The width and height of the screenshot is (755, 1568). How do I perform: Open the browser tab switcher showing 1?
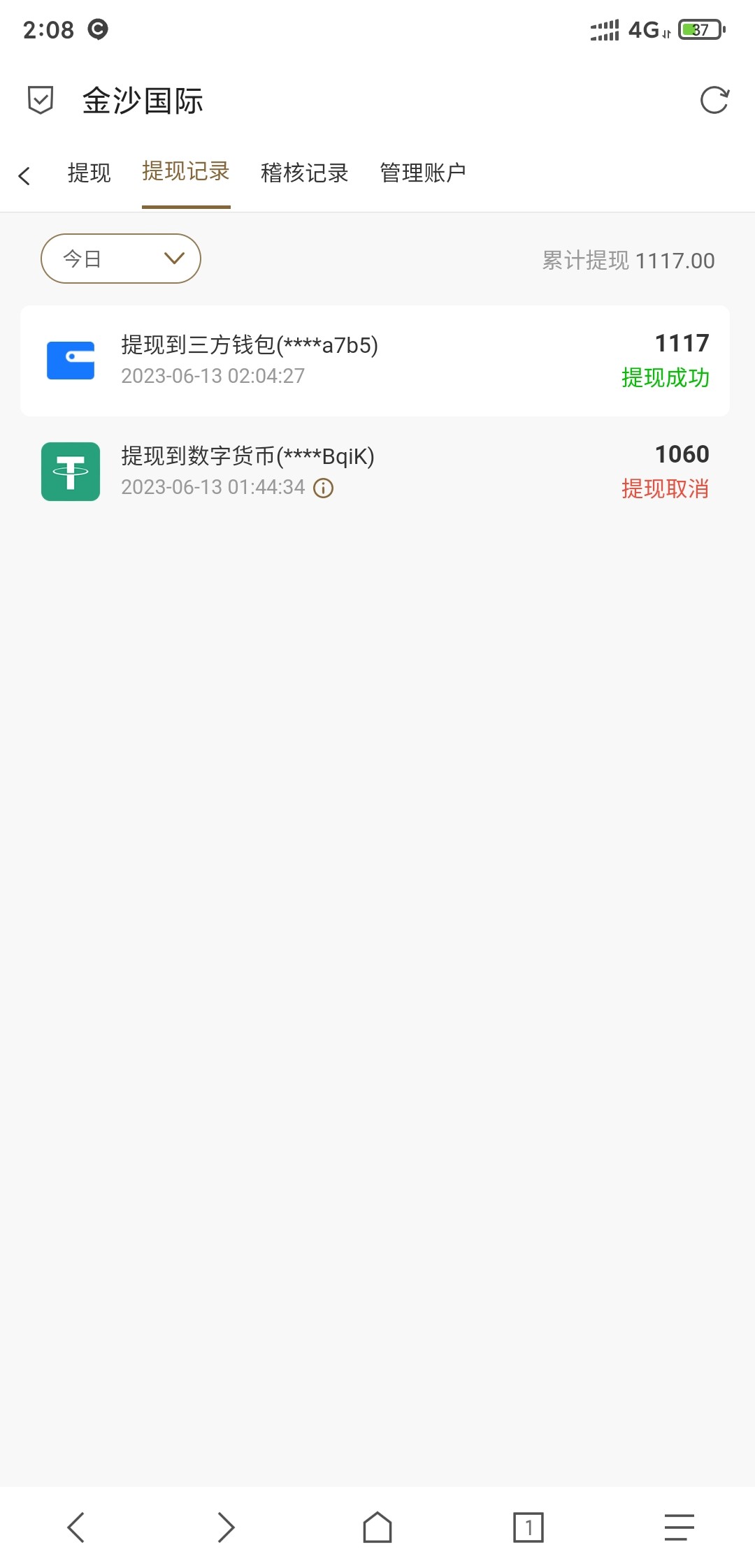[x=528, y=1527]
